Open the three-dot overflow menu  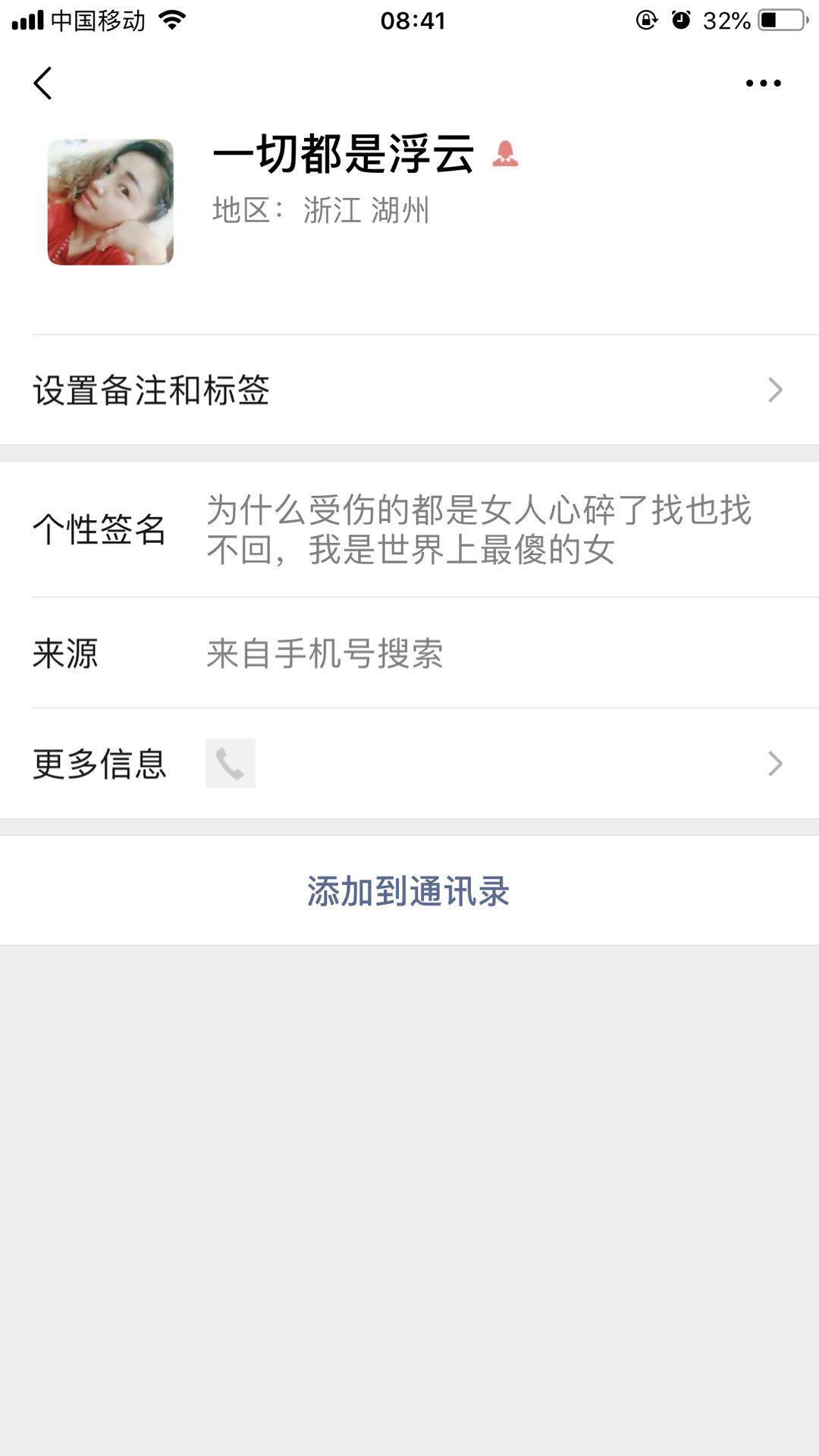(x=763, y=83)
